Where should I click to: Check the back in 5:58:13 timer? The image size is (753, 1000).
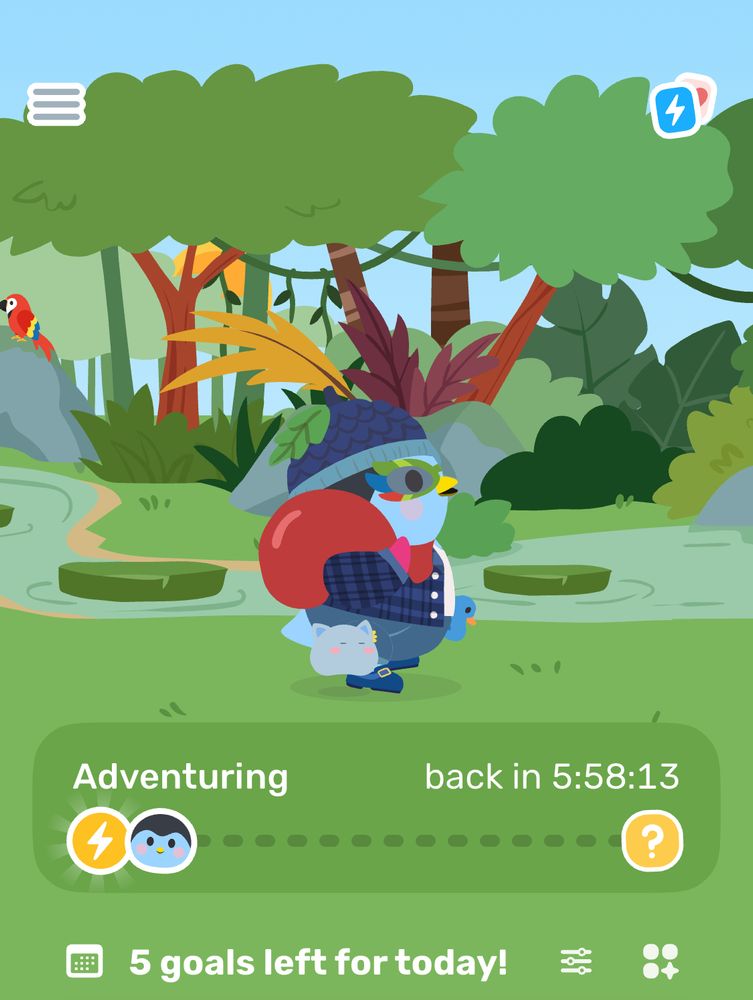(x=553, y=775)
